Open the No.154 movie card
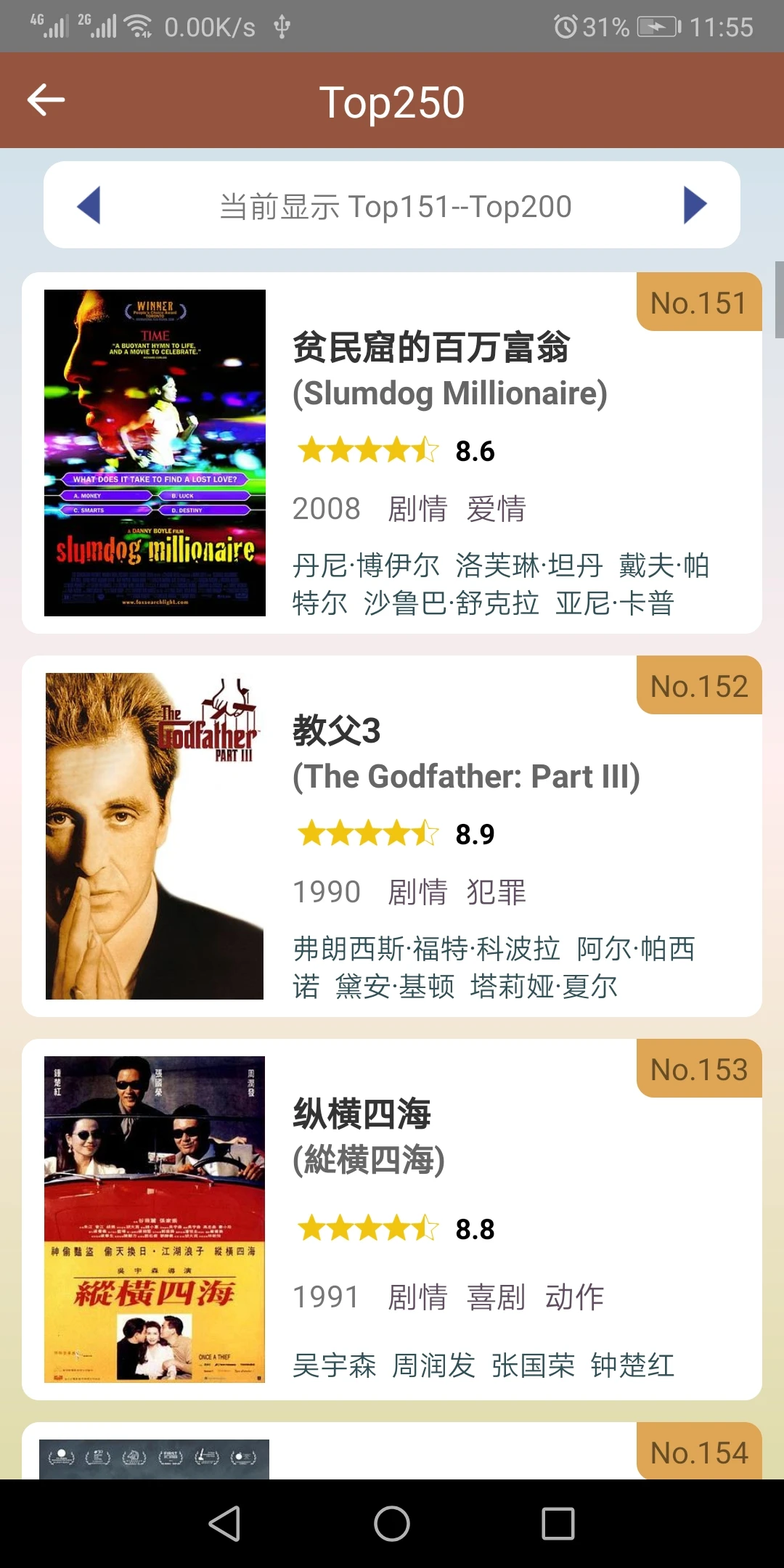Viewport: 784px width, 1568px height. pos(392,1452)
